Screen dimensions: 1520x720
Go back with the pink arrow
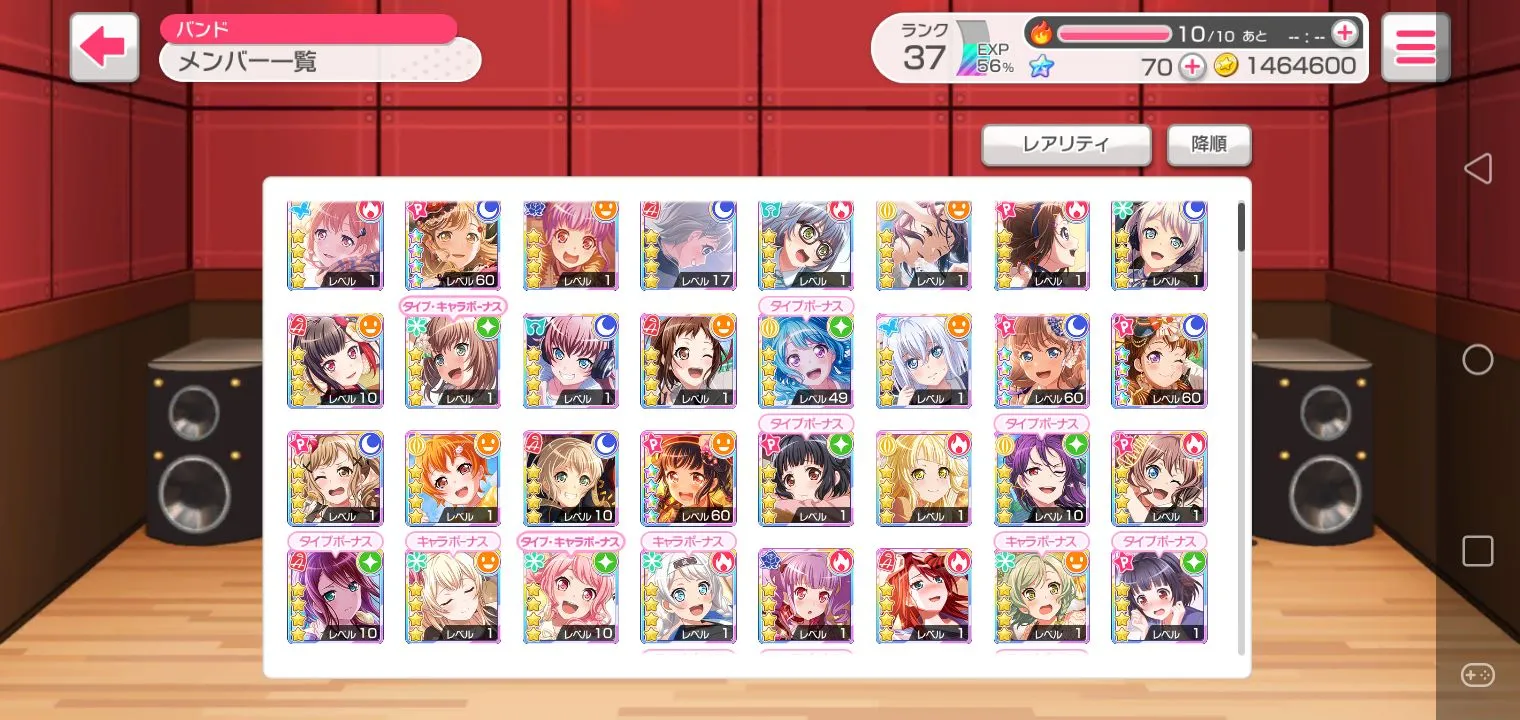pyautogui.click(x=104, y=47)
